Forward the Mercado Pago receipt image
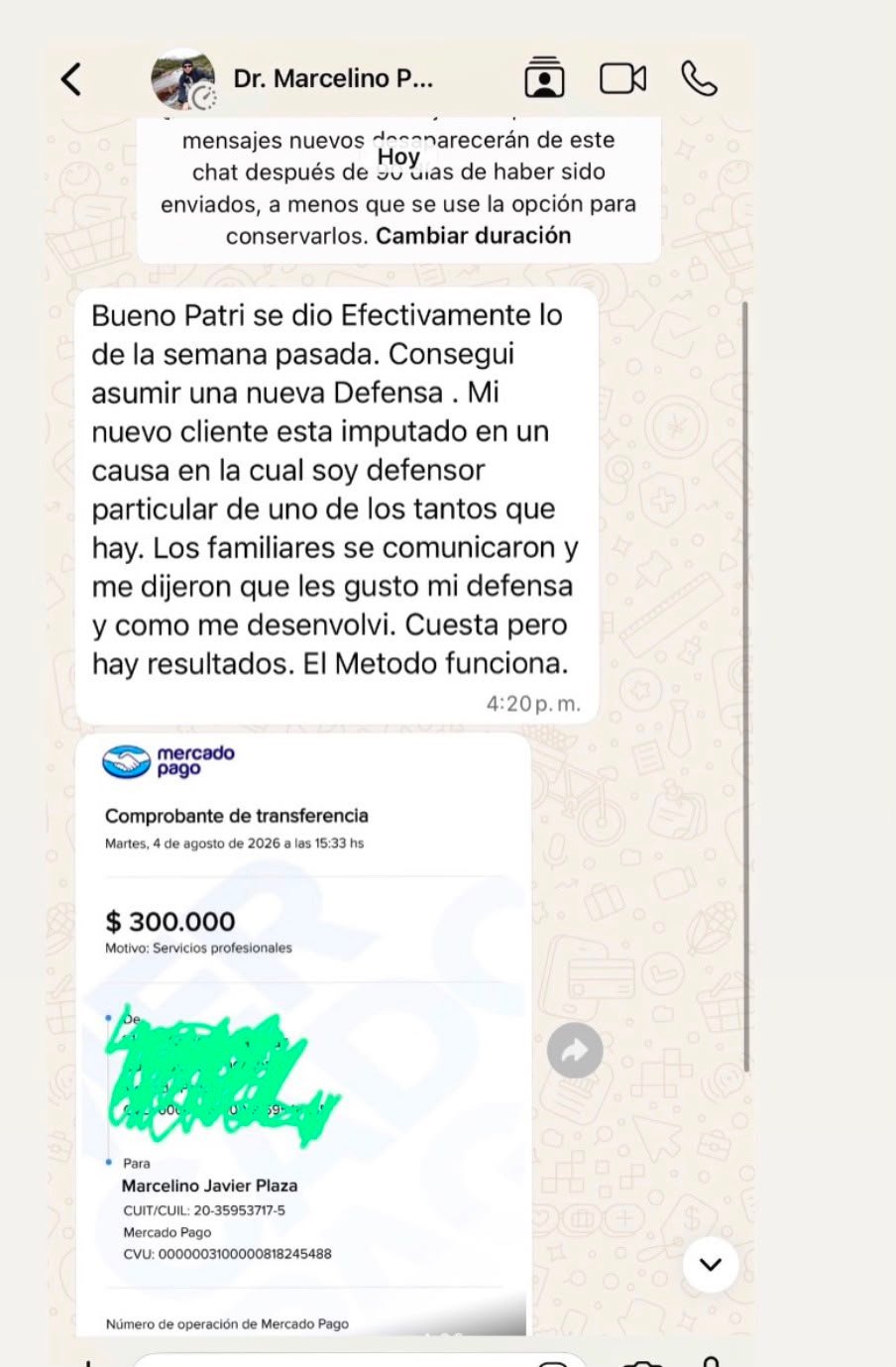 pyautogui.click(x=575, y=1051)
